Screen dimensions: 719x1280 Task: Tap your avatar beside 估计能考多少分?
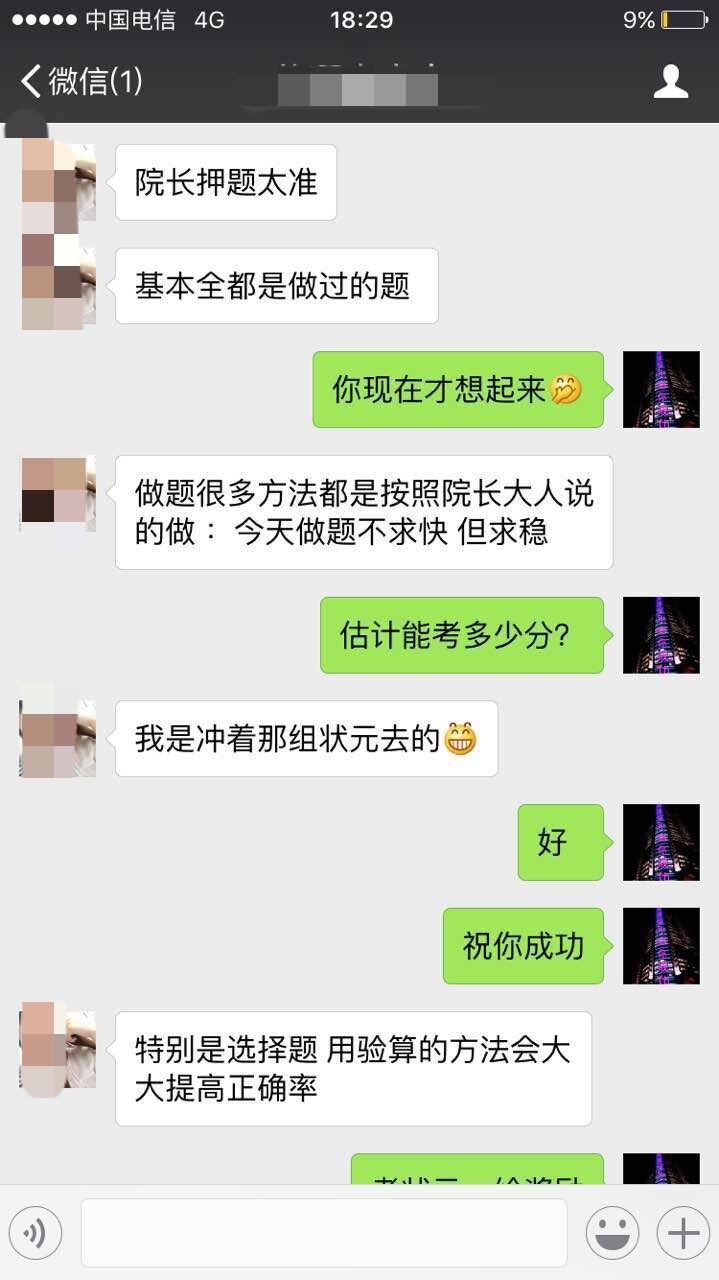click(x=661, y=635)
